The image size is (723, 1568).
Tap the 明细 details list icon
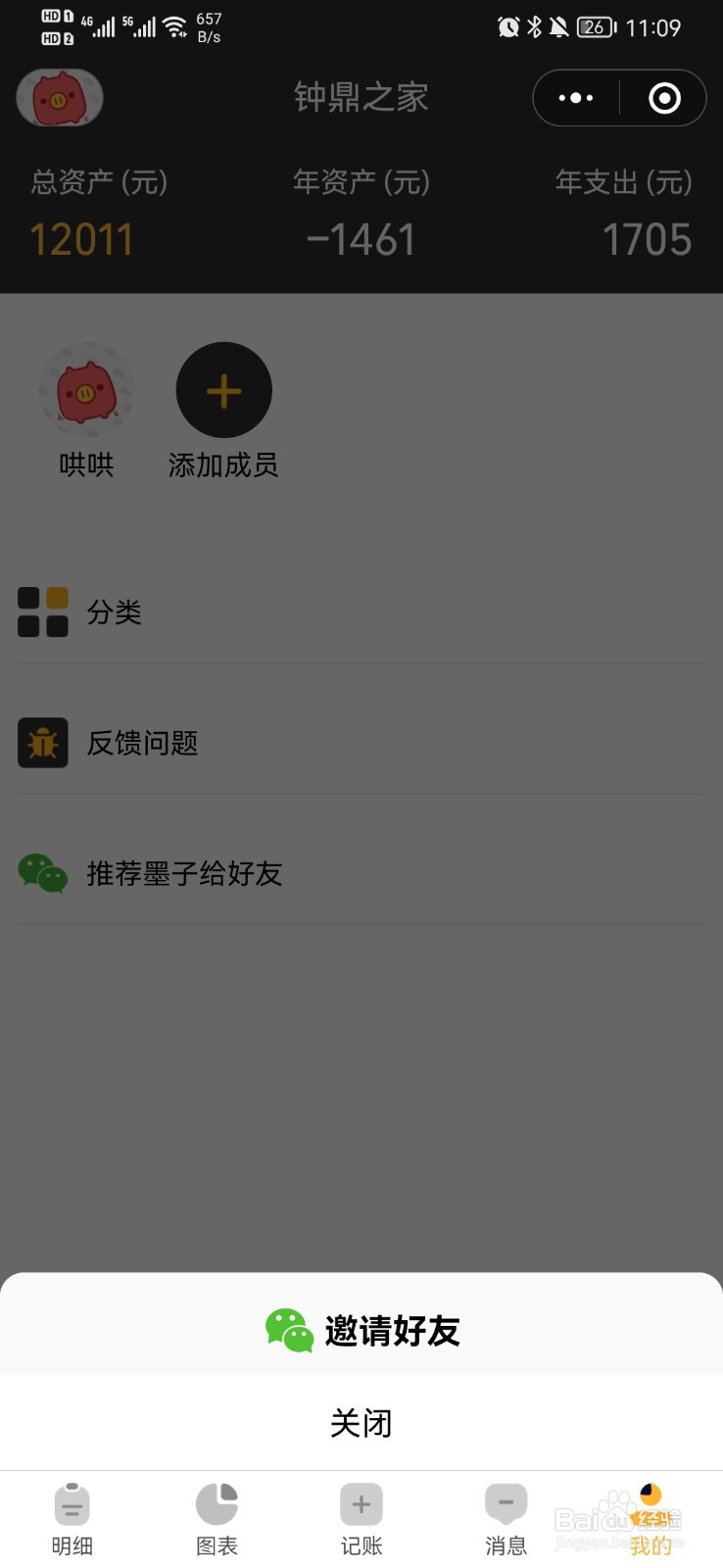72,1504
